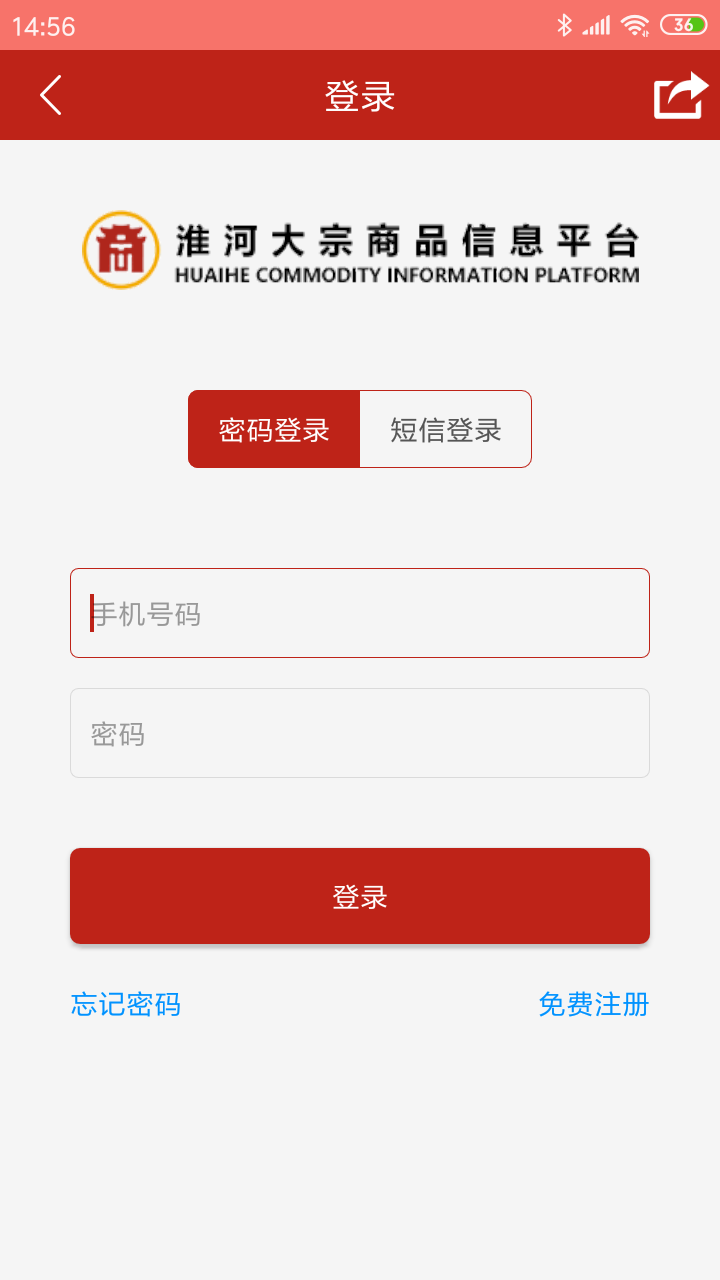Share this page via the share icon
720x1280 pixels.
[680, 96]
